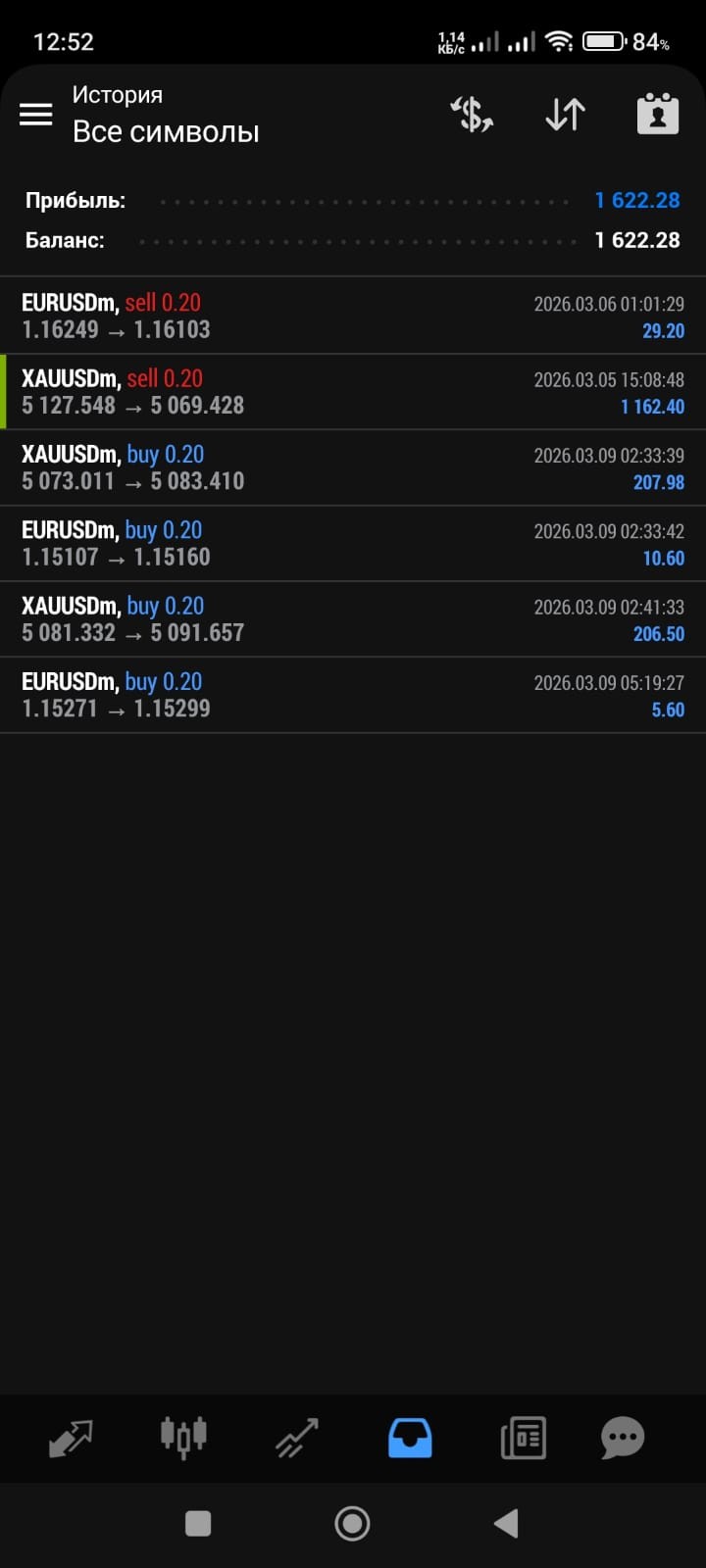
Task: Go back with the system back button
Action: click(506, 1523)
